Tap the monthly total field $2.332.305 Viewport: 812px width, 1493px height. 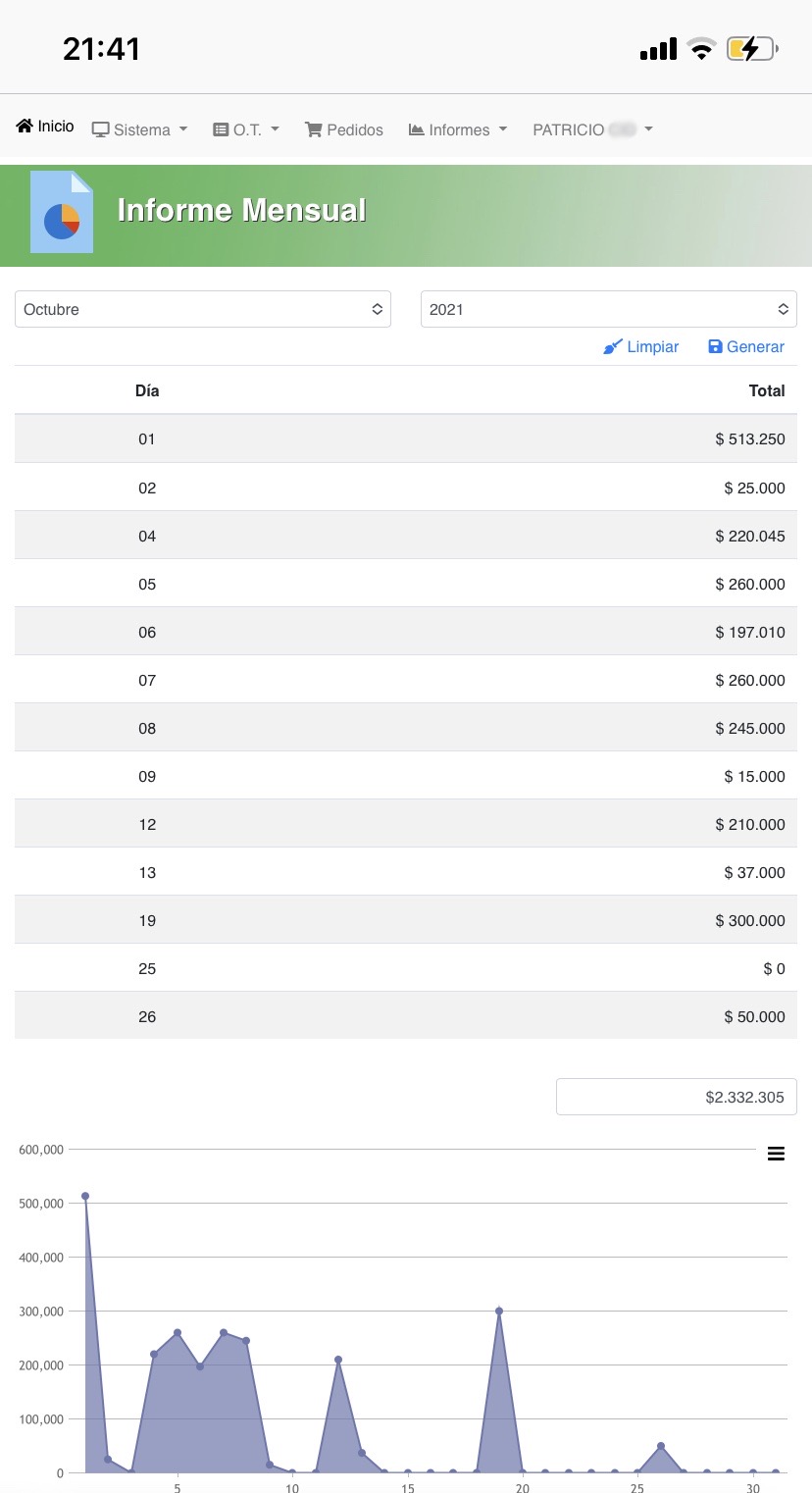[x=677, y=1097]
